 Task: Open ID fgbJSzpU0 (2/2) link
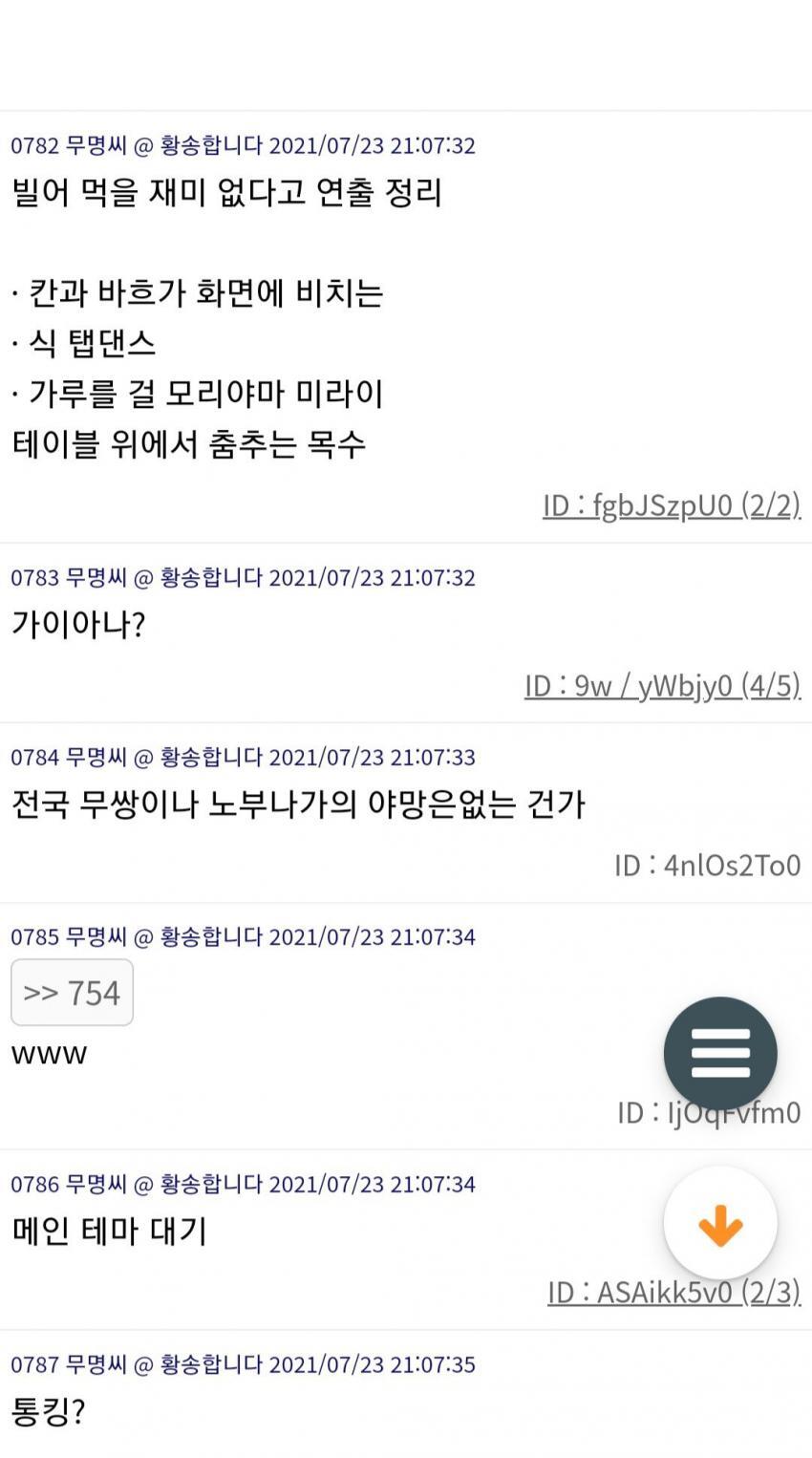tap(671, 504)
